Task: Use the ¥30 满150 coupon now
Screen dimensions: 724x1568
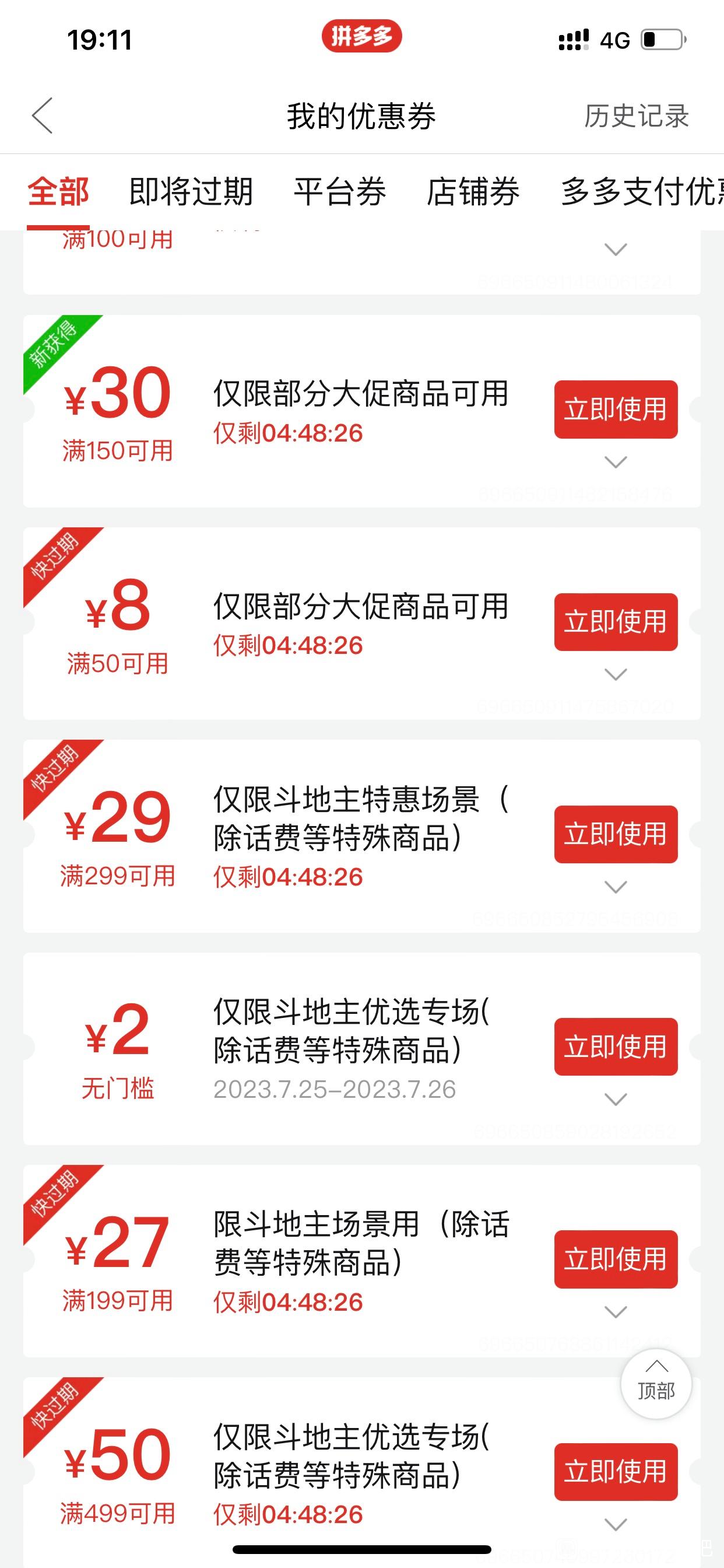Action: [x=616, y=409]
